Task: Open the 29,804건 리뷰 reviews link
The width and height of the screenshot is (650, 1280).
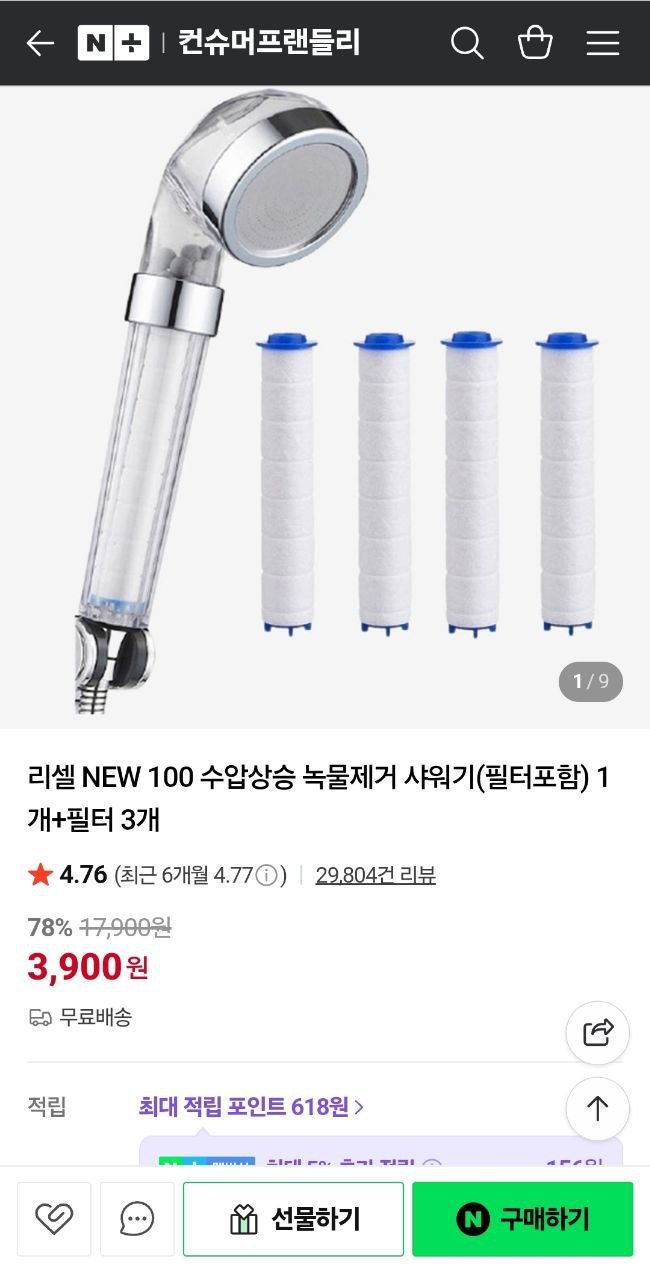Action: click(375, 875)
